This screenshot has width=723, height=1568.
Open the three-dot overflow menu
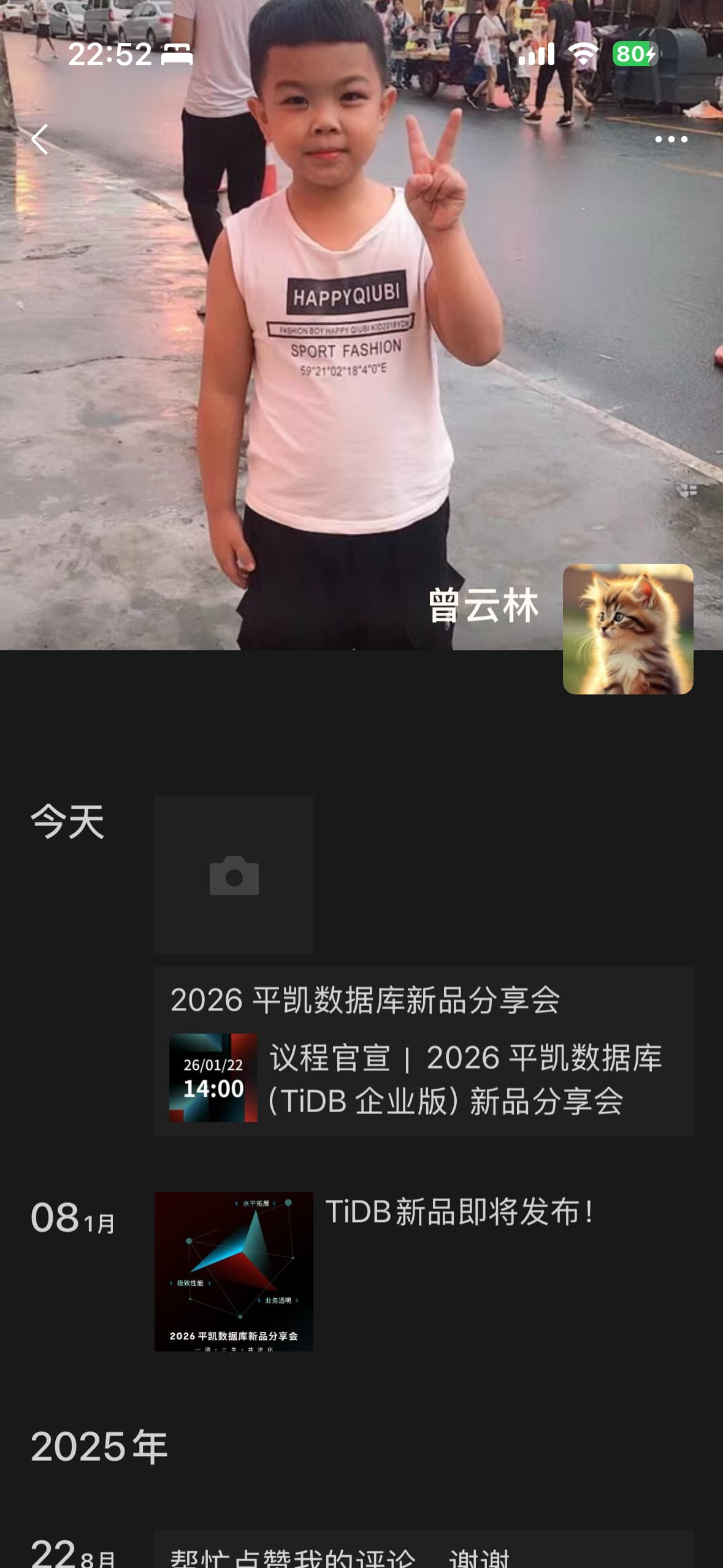(671, 139)
